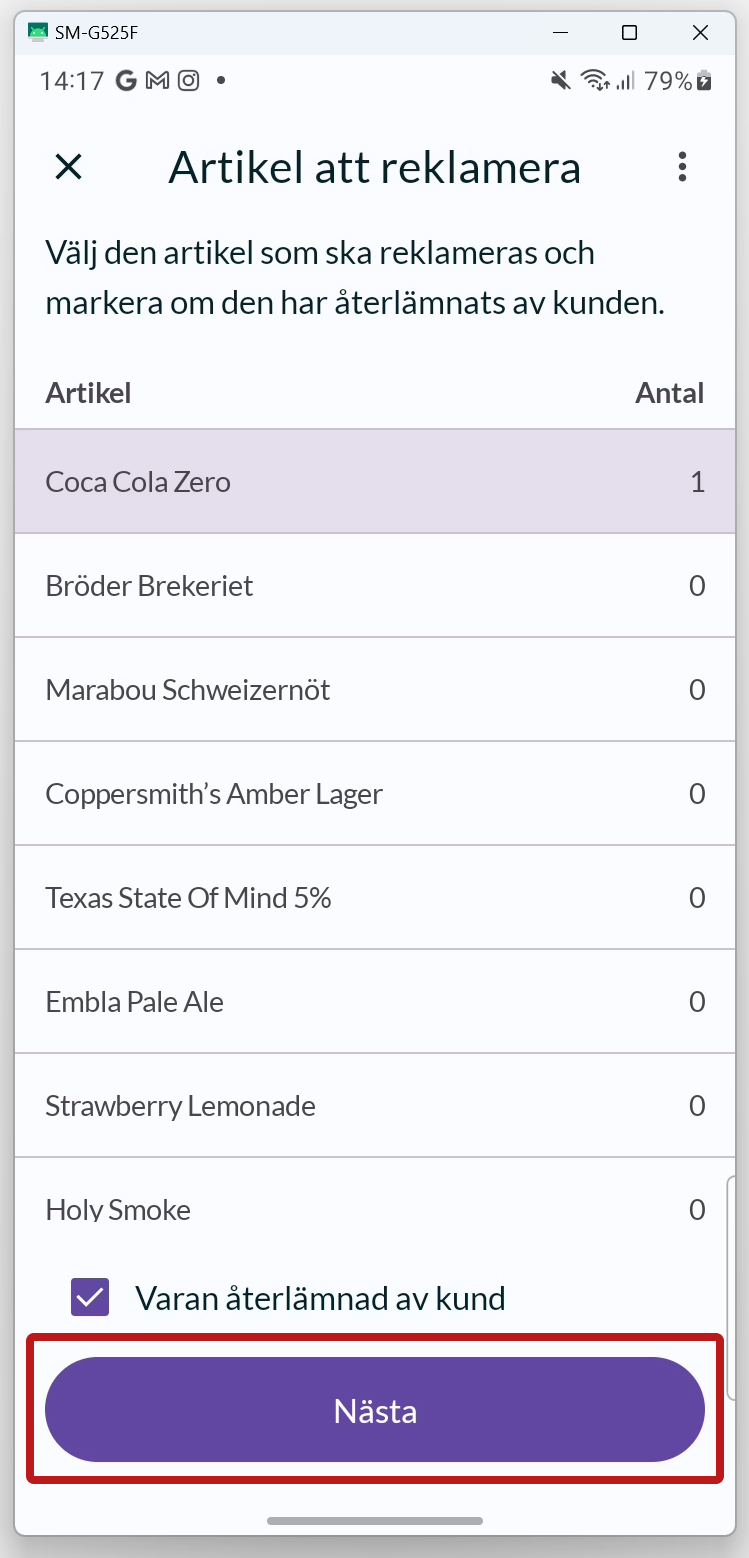Open the three-dot overflow menu
The height and width of the screenshot is (1558, 749).
(x=682, y=167)
